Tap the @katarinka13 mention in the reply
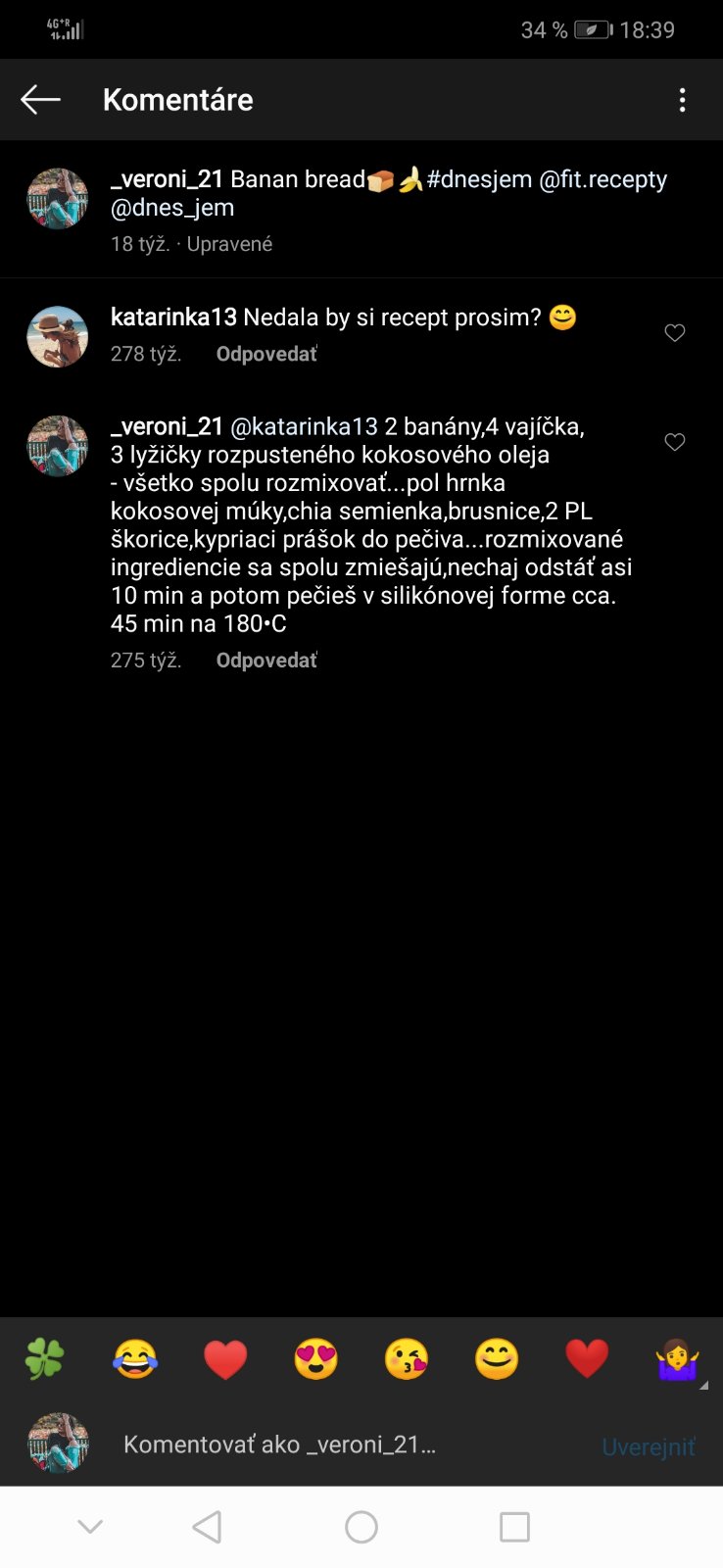Screen dimensions: 723x1568 click(x=304, y=426)
